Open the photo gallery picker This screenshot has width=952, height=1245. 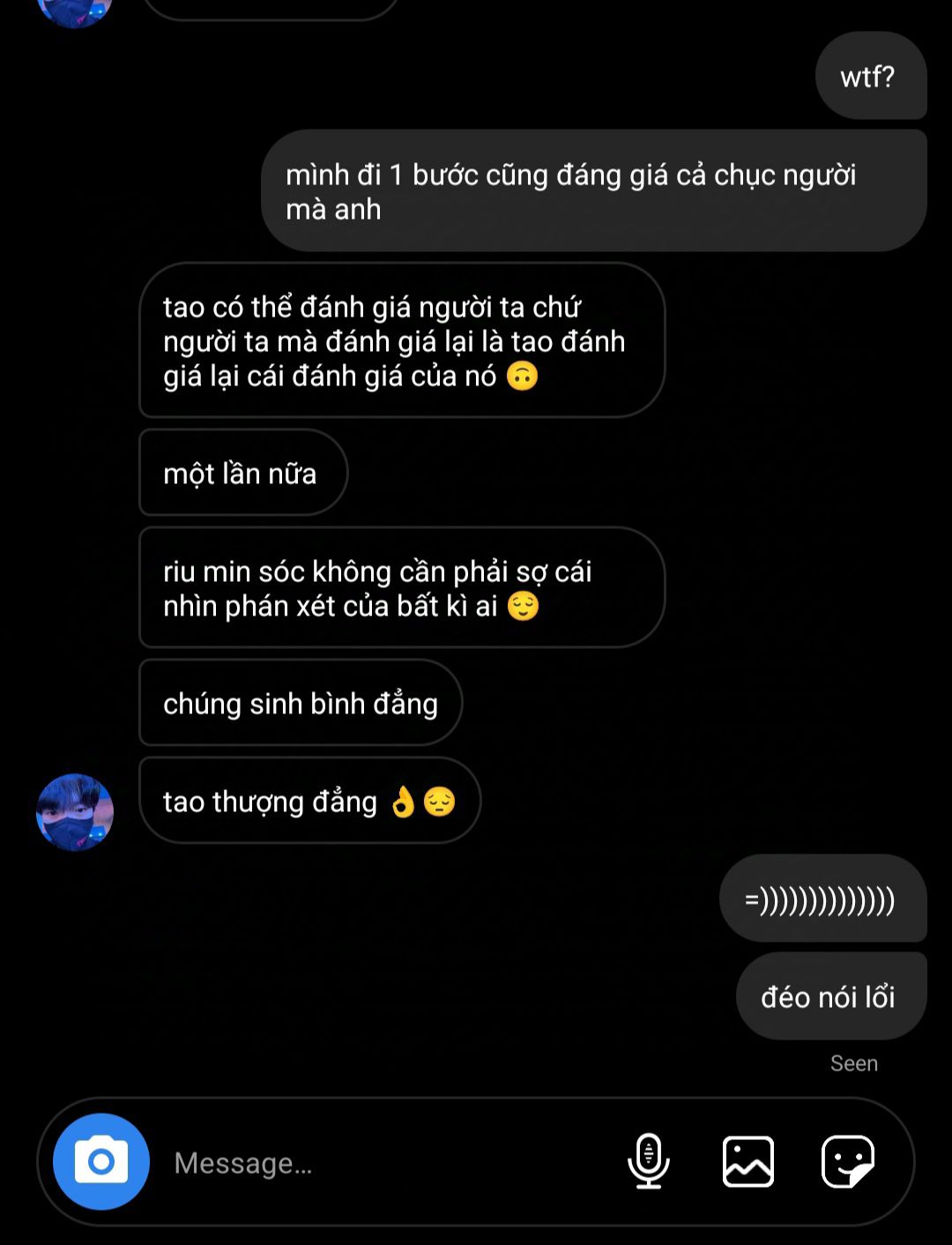[x=747, y=1161]
